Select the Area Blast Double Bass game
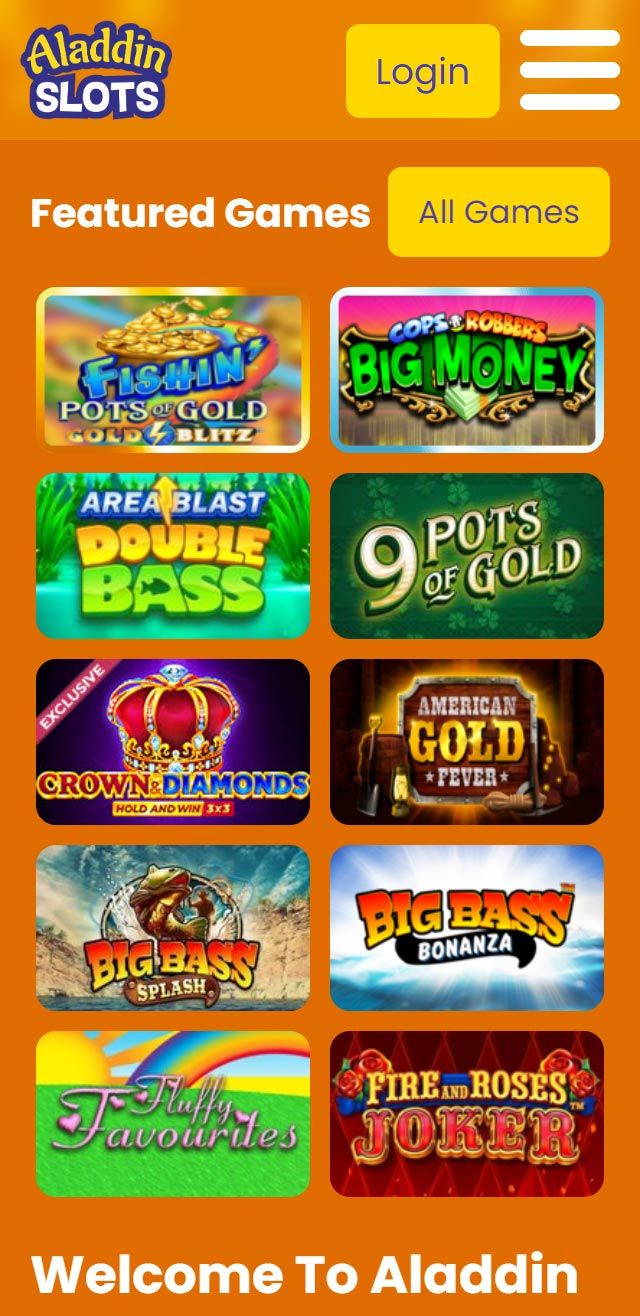 [x=173, y=556]
